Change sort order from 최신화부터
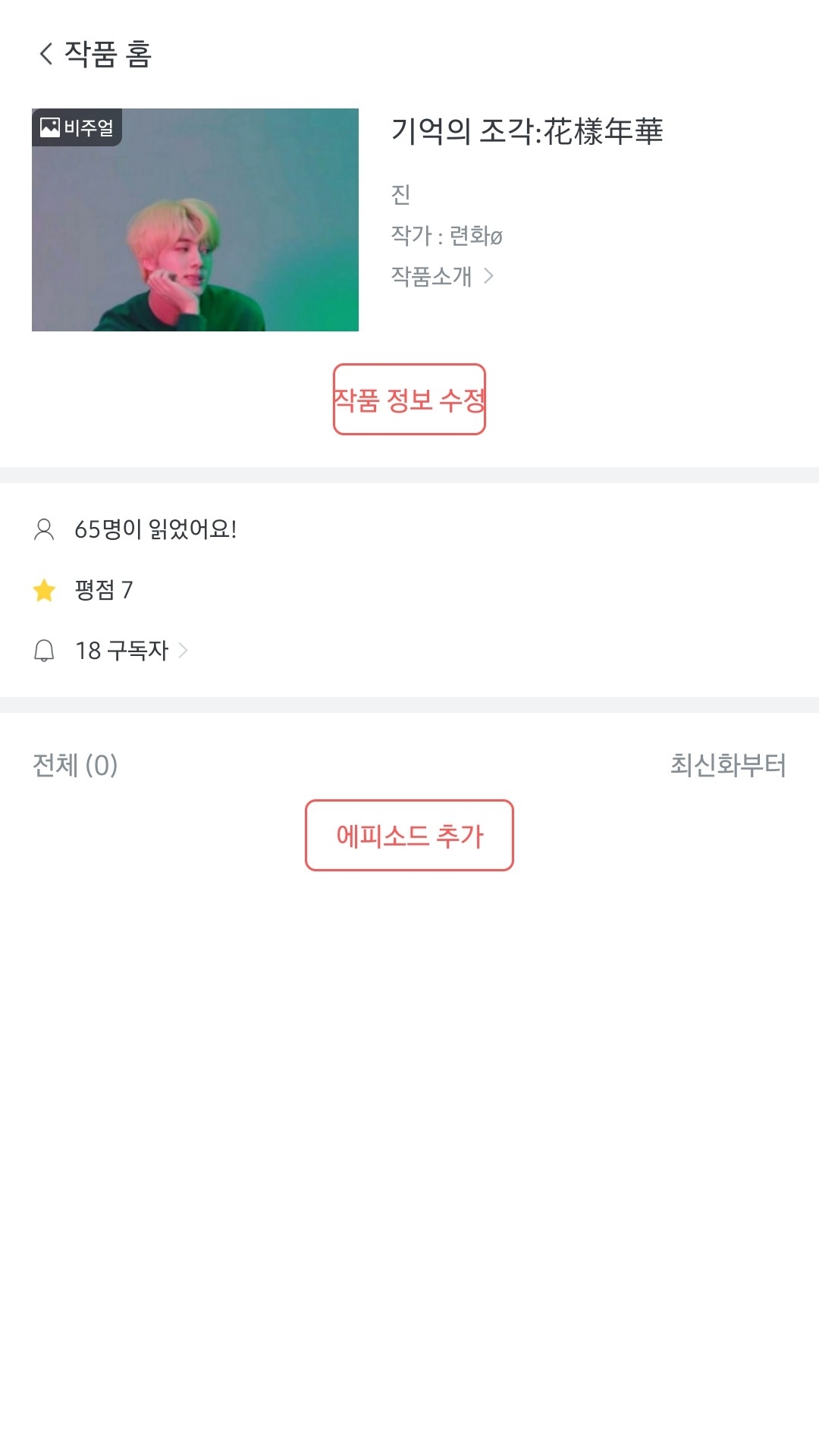The height and width of the screenshot is (1456, 819). pyautogui.click(x=727, y=764)
